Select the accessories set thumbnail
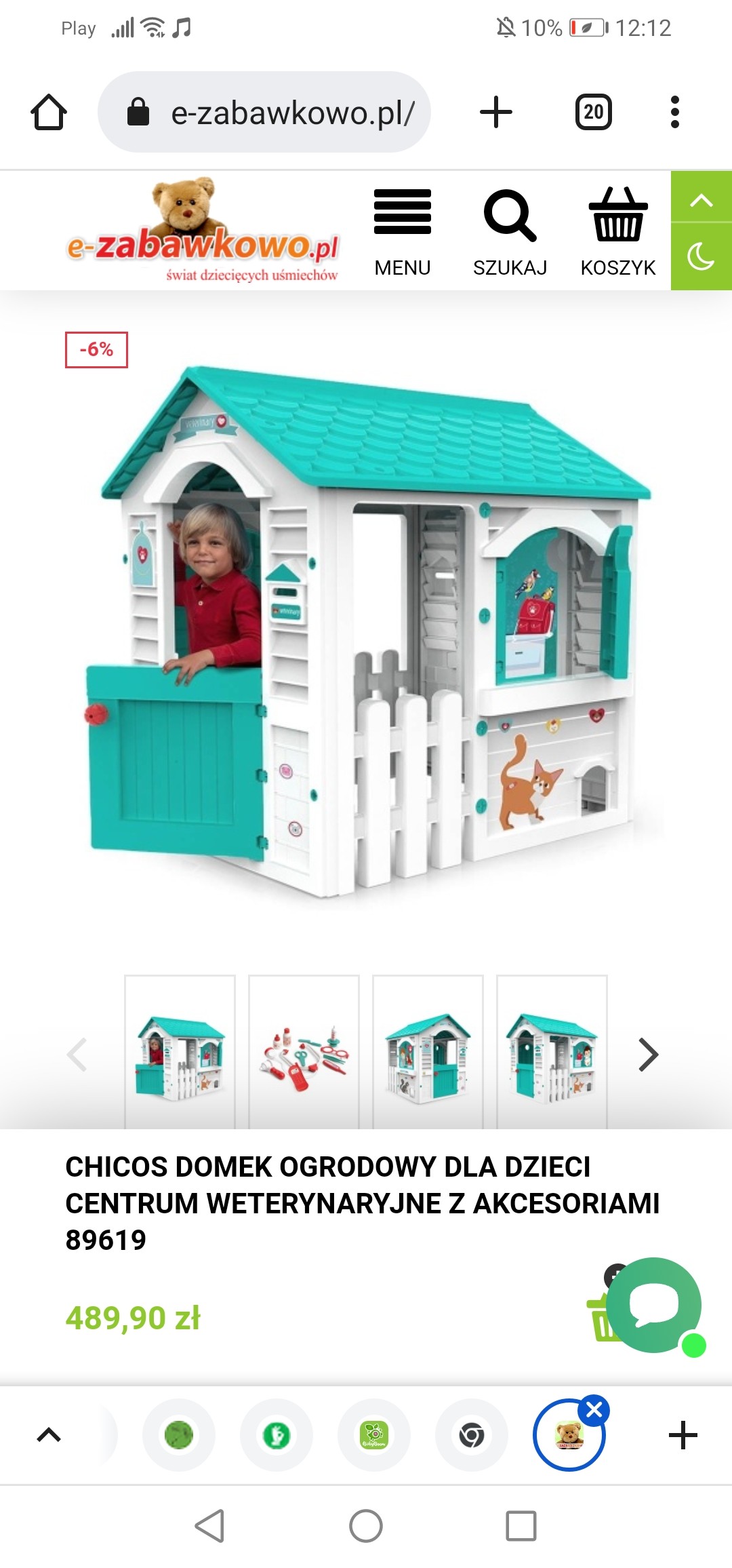This screenshot has width=732, height=1568. click(304, 1053)
